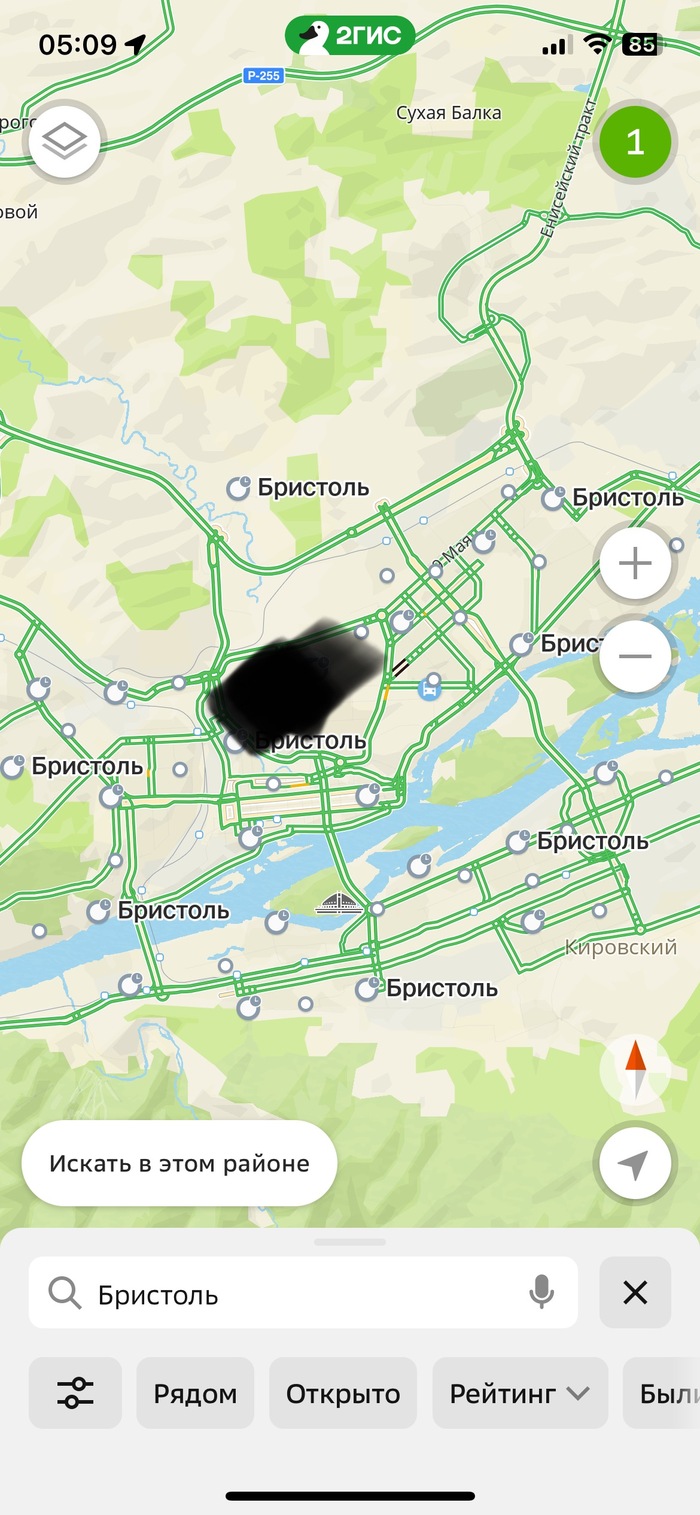Zoom in with the plus button

point(635,564)
